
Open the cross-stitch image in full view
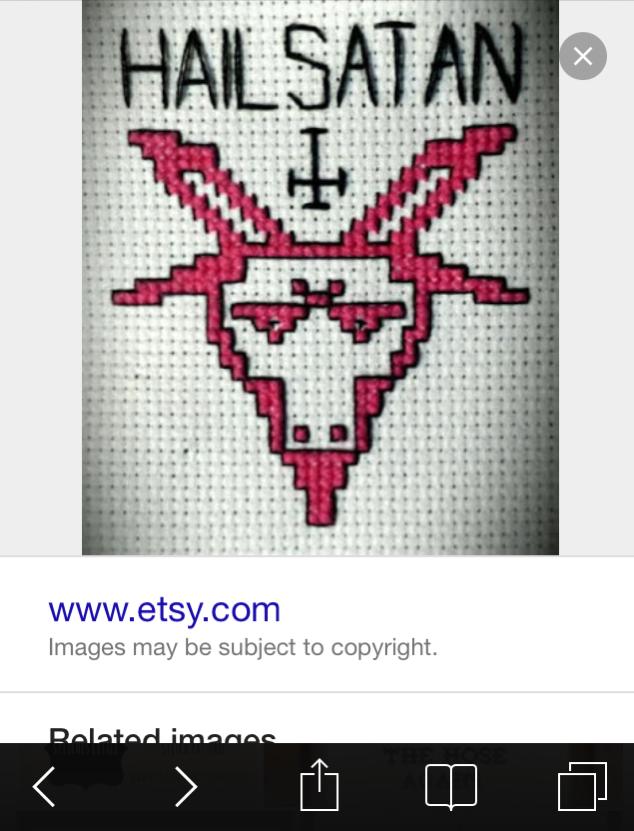pyautogui.click(x=320, y=277)
